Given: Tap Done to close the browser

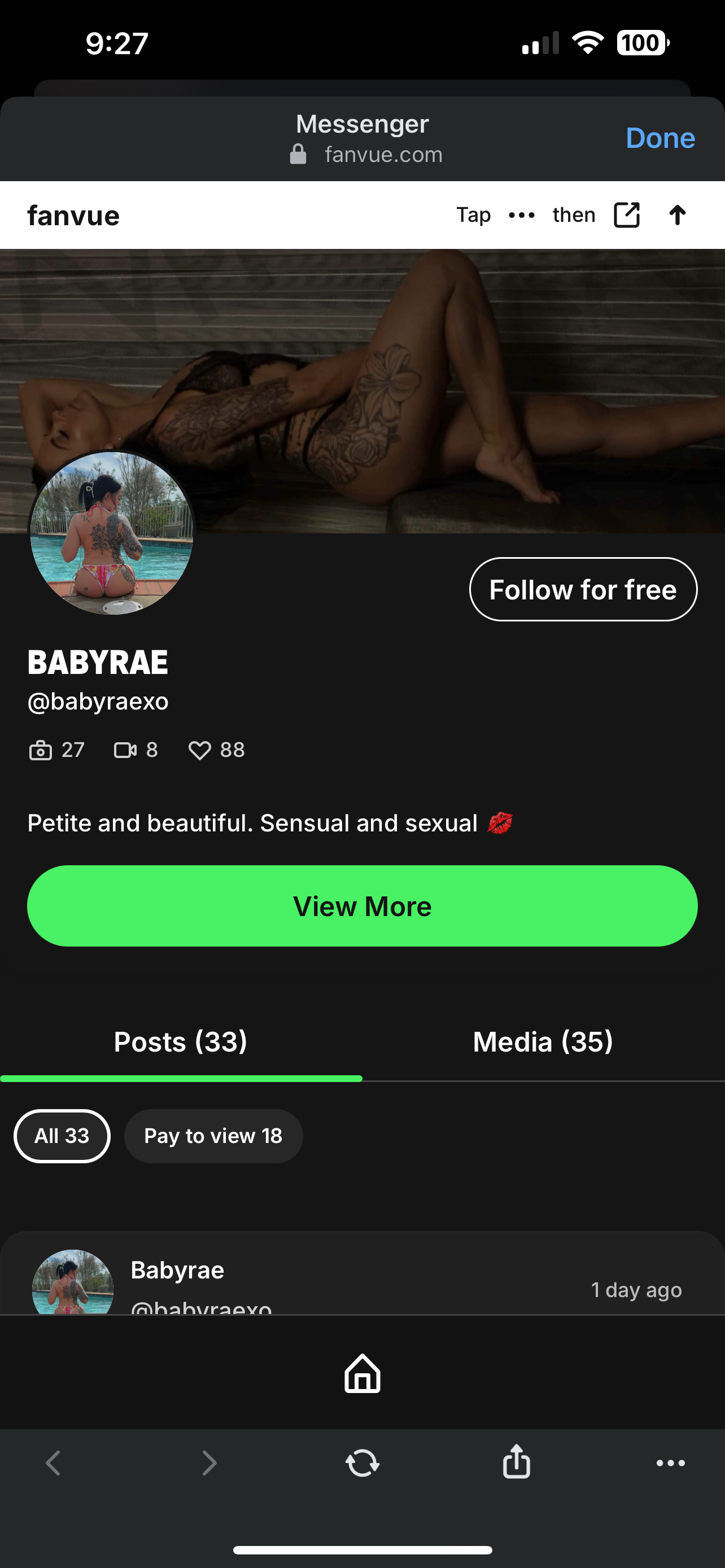Looking at the screenshot, I should pos(660,138).
